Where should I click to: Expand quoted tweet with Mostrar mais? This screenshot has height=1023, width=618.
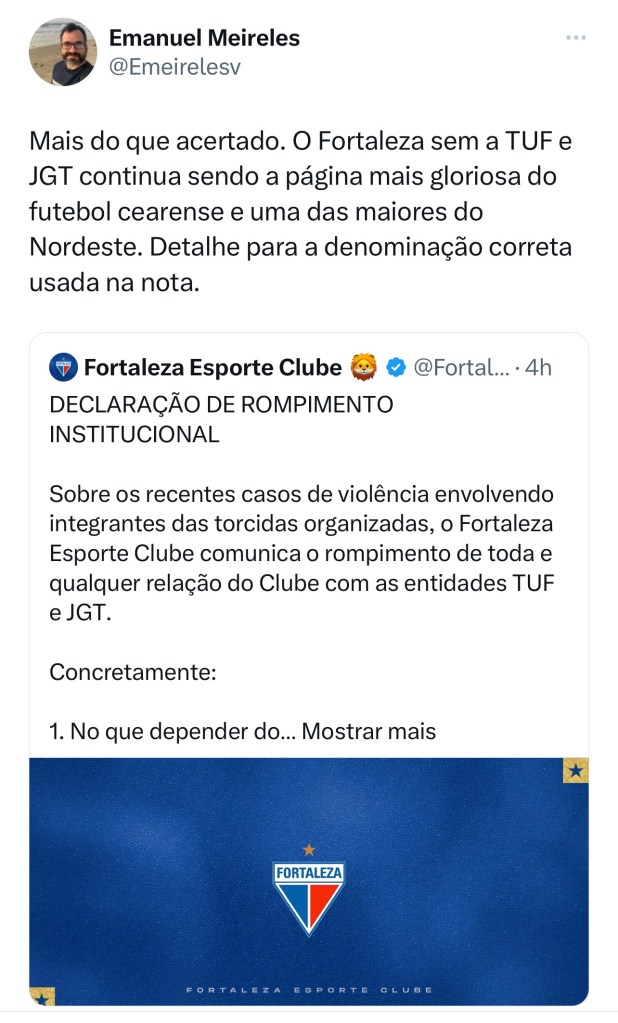pos(369,731)
